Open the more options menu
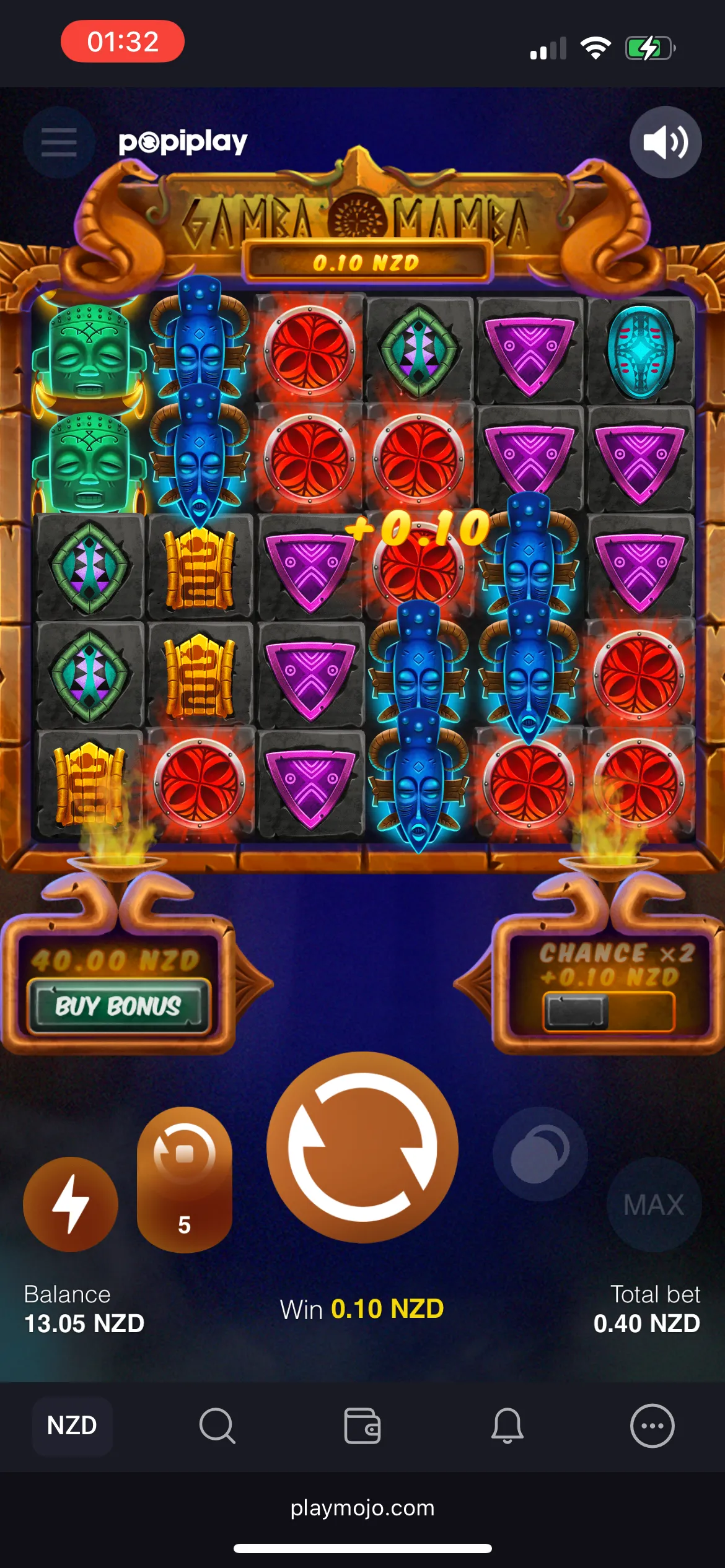Viewport: 725px width, 1568px height. [x=652, y=1426]
